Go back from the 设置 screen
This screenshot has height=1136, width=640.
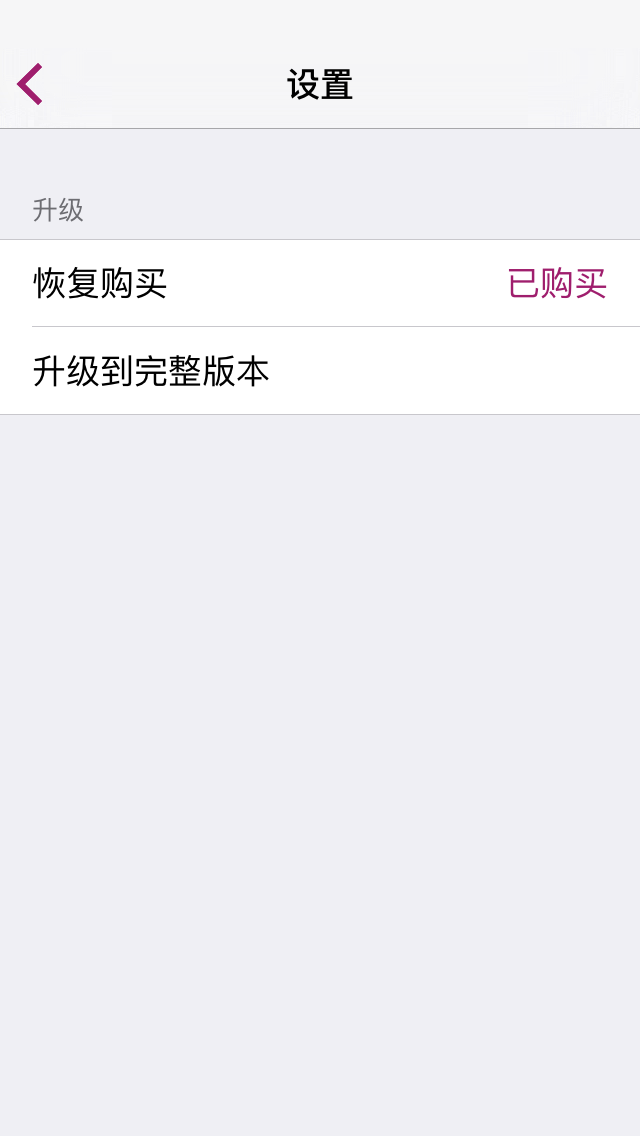[x=30, y=85]
